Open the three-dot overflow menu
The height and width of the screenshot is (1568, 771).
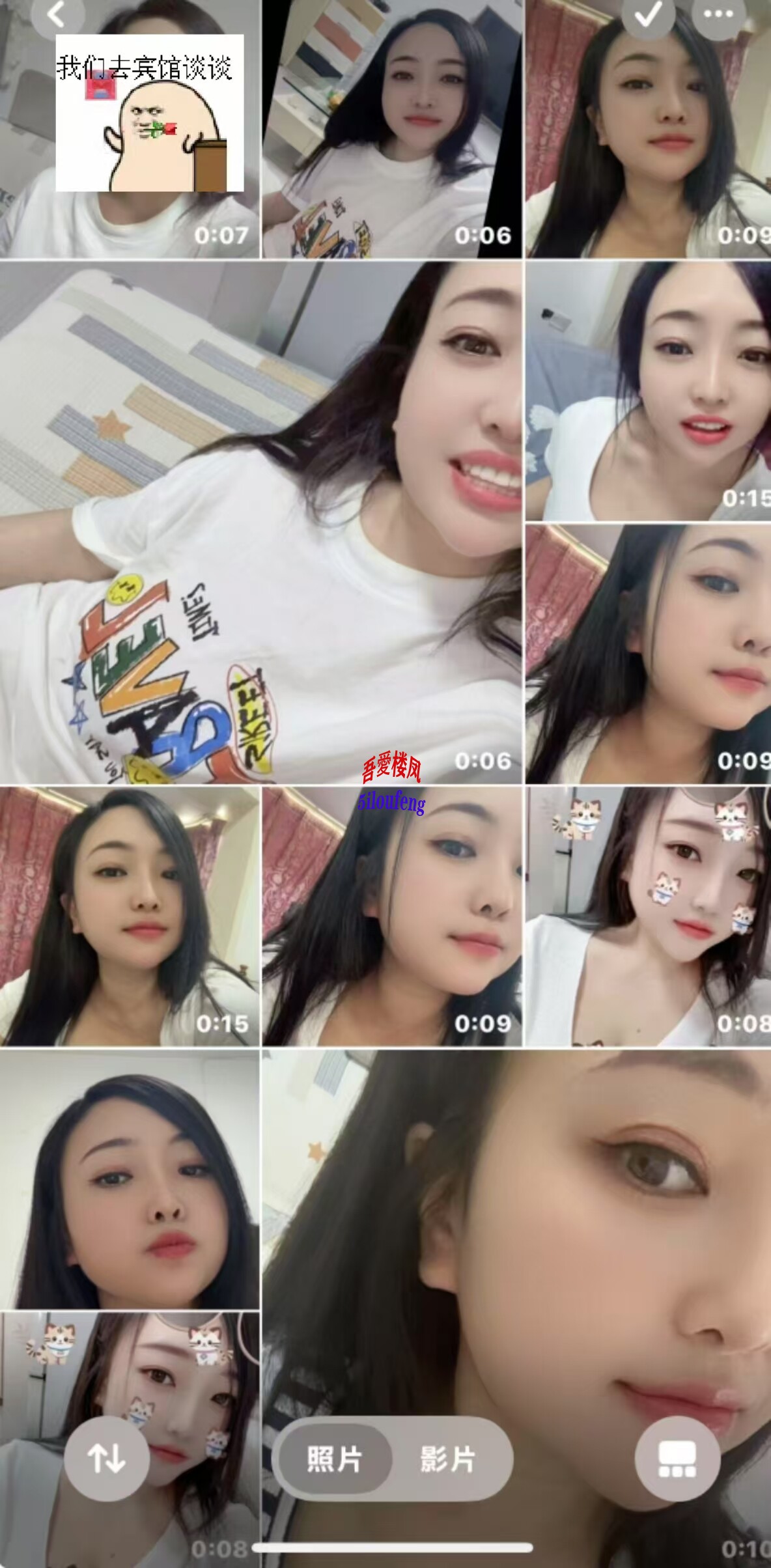[719, 14]
